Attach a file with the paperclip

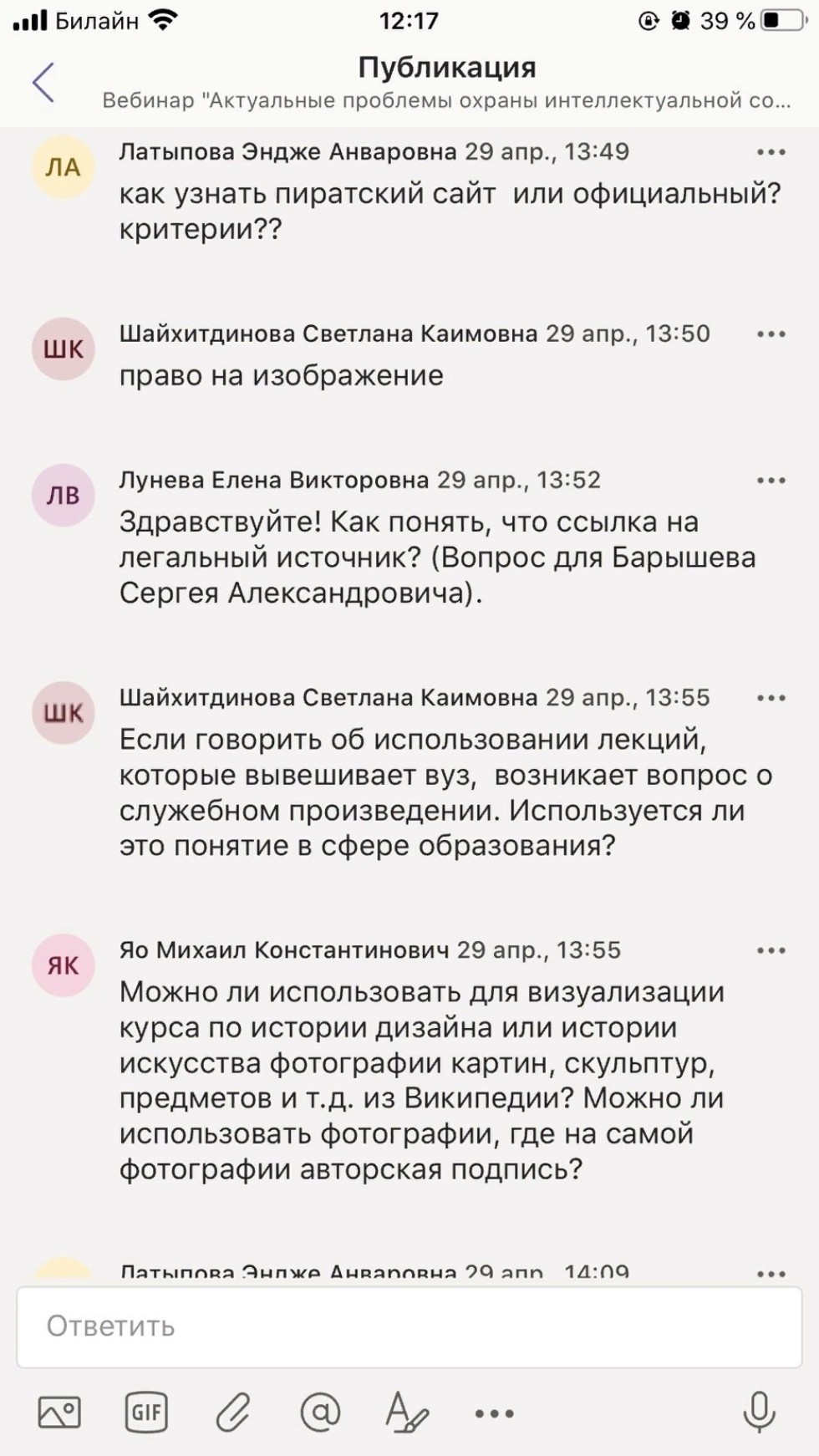233,1413
